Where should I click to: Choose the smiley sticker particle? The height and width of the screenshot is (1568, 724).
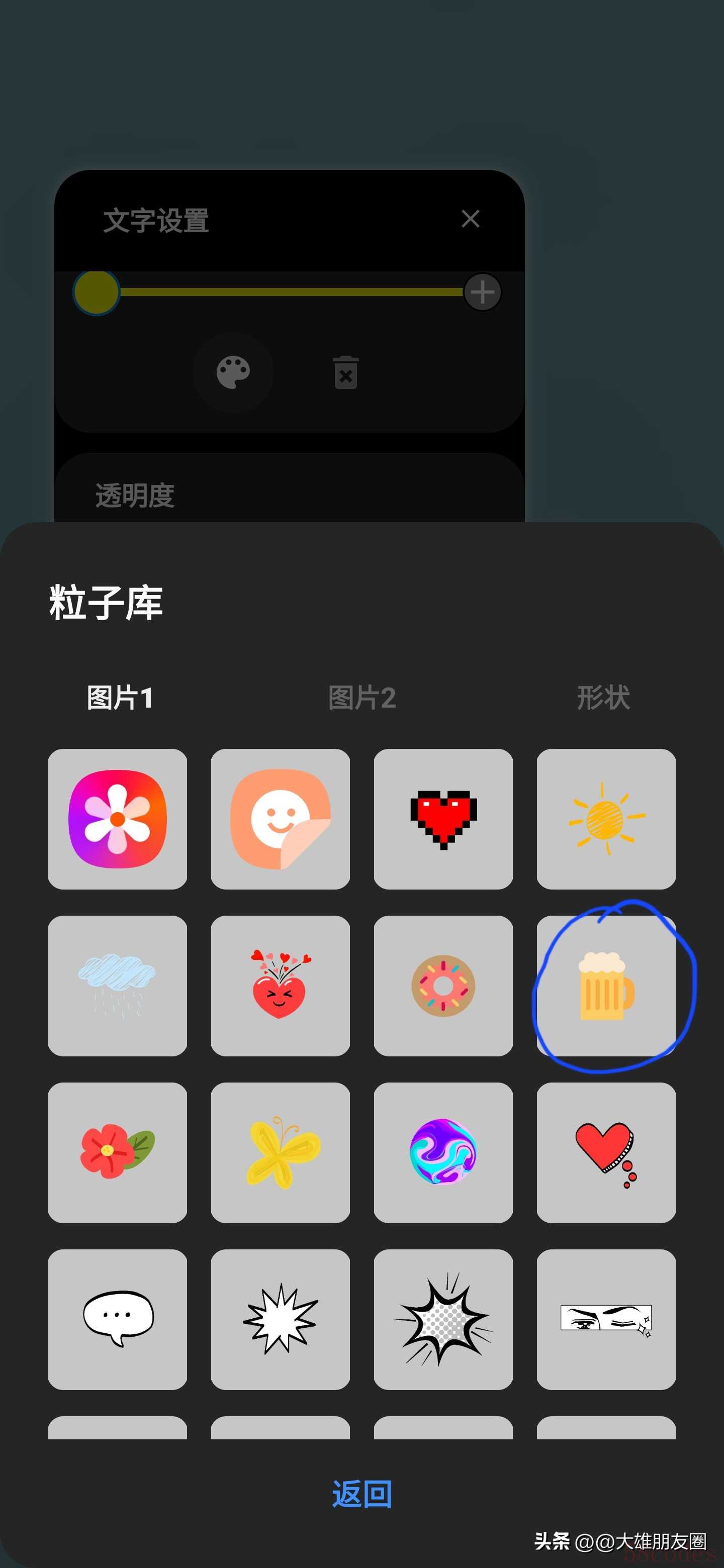point(281,819)
